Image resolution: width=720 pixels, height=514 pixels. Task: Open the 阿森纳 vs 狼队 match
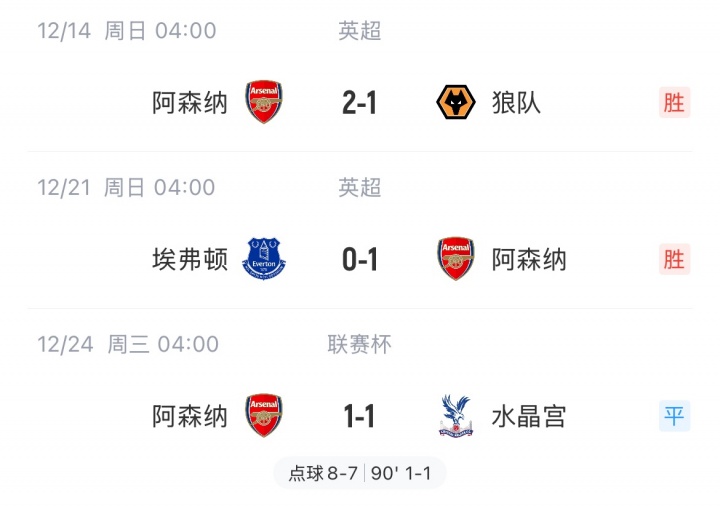pyautogui.click(x=359, y=102)
